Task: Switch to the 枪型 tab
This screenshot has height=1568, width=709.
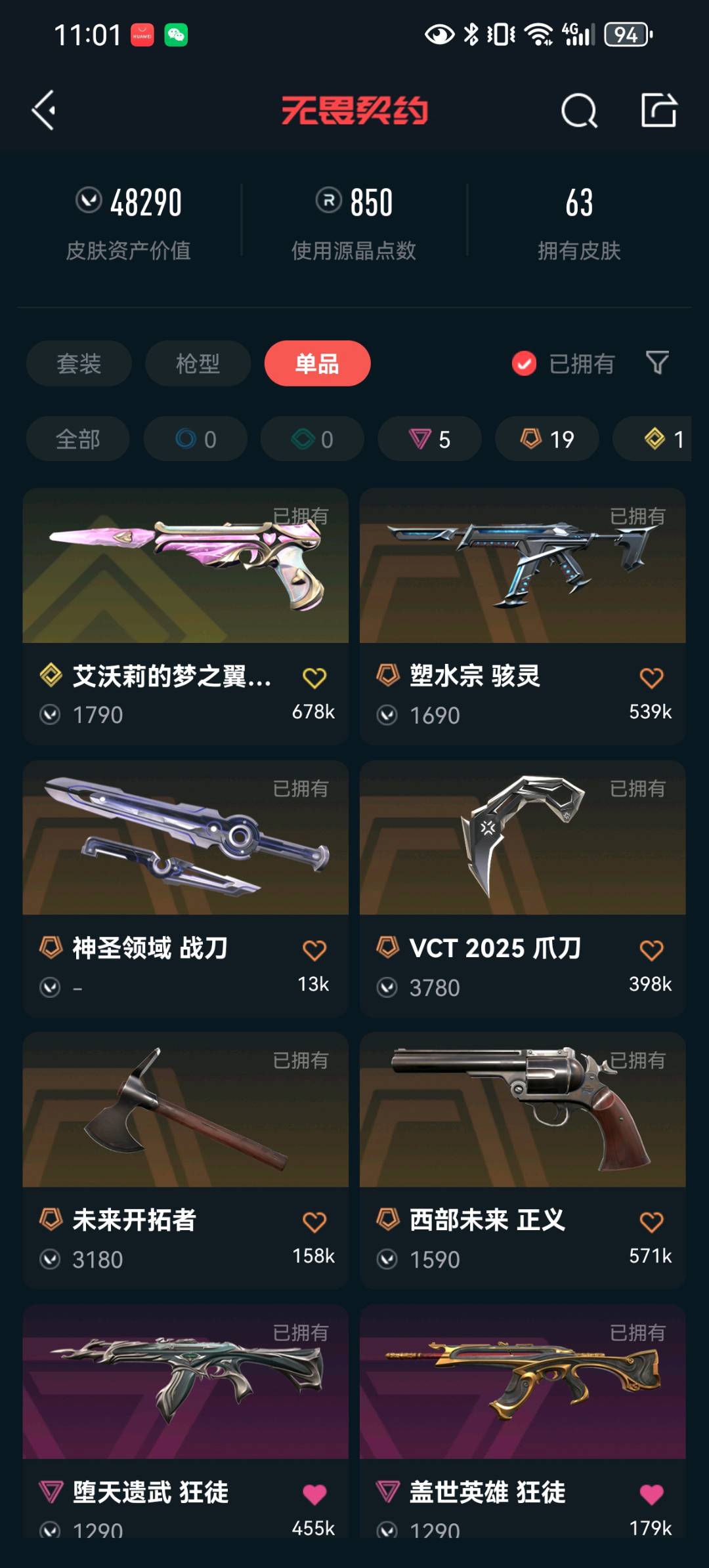Action: pyautogui.click(x=198, y=363)
